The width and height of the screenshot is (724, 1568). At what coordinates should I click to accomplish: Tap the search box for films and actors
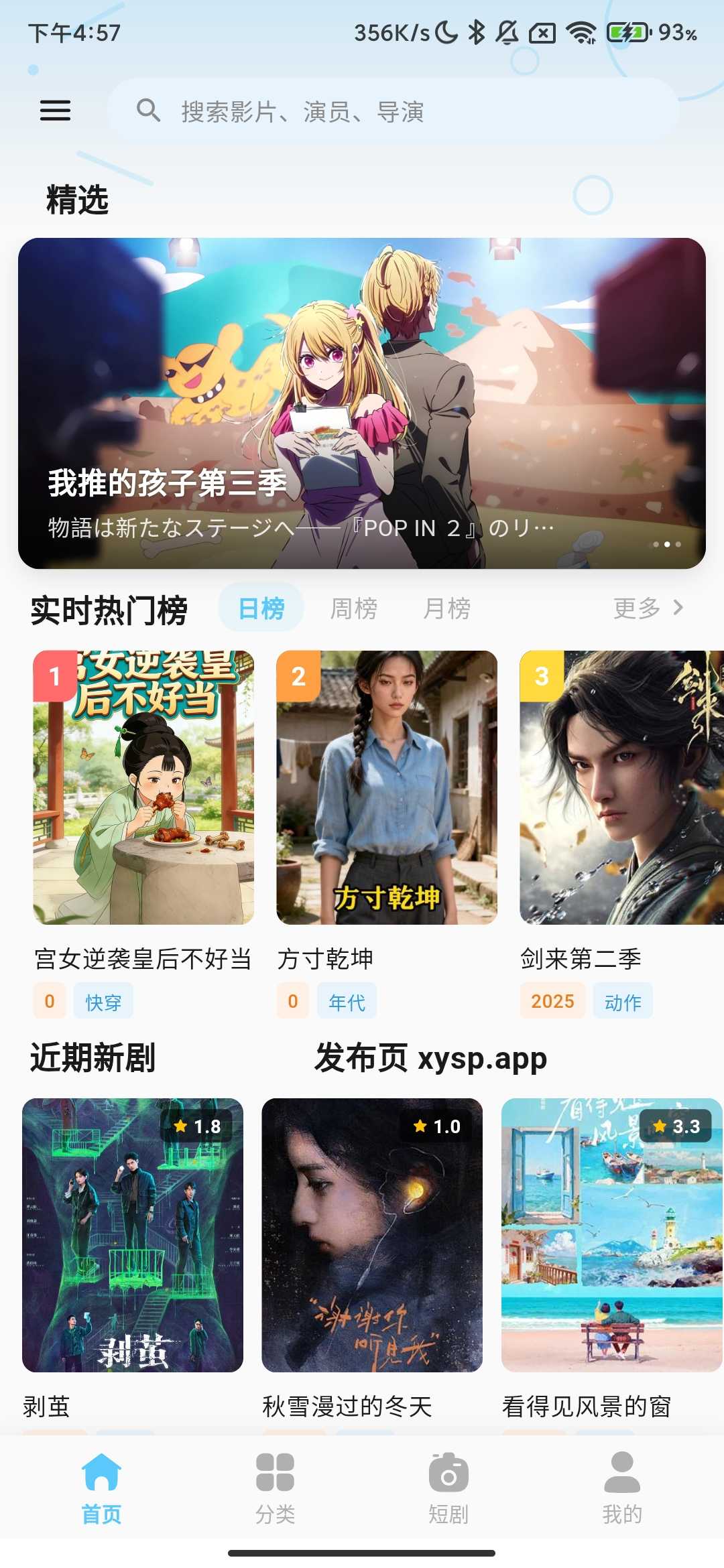point(392,111)
